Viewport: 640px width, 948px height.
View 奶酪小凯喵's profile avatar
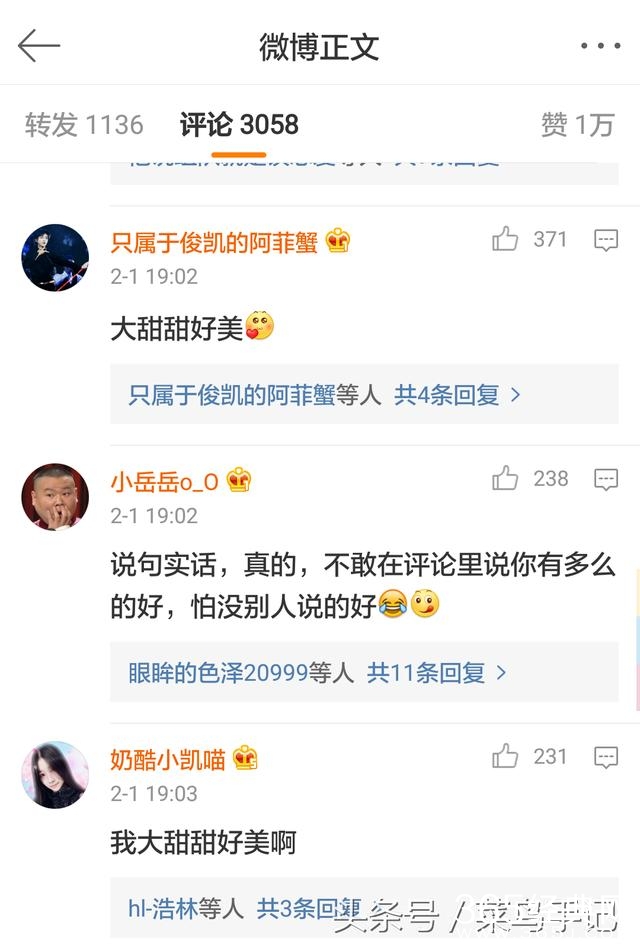pyautogui.click(x=55, y=775)
